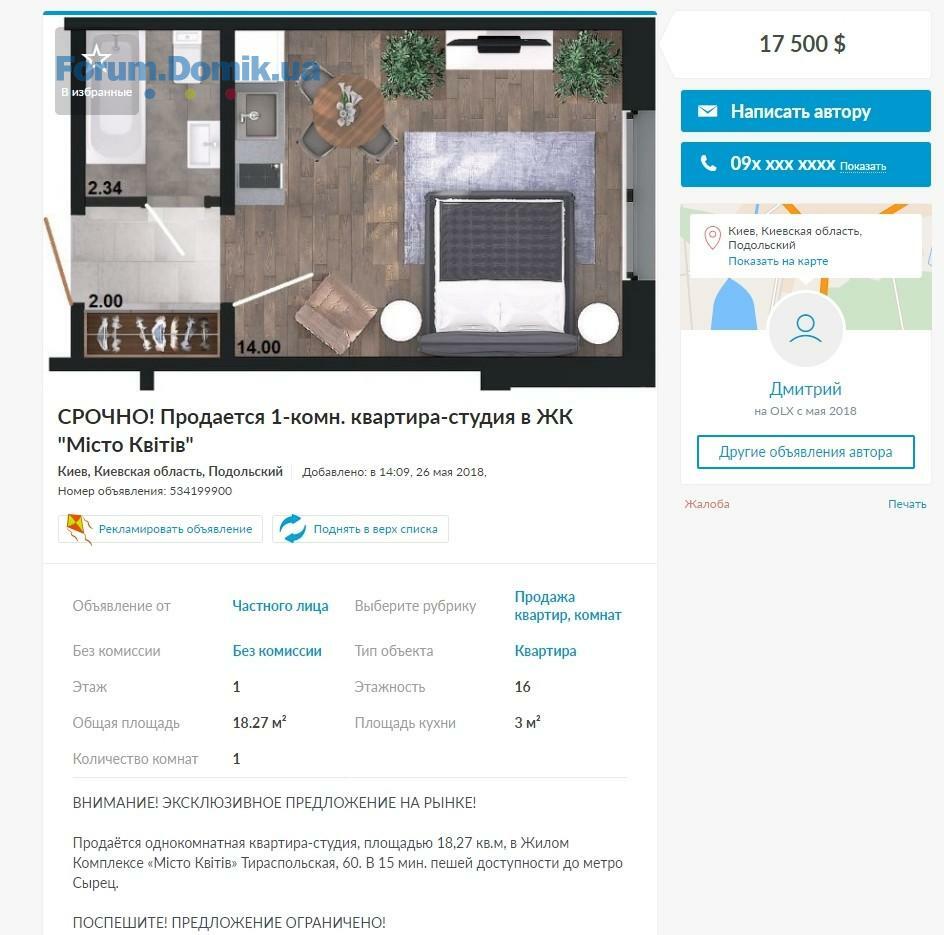Open Показать на карте link
The height and width of the screenshot is (935, 944).
[x=777, y=261]
